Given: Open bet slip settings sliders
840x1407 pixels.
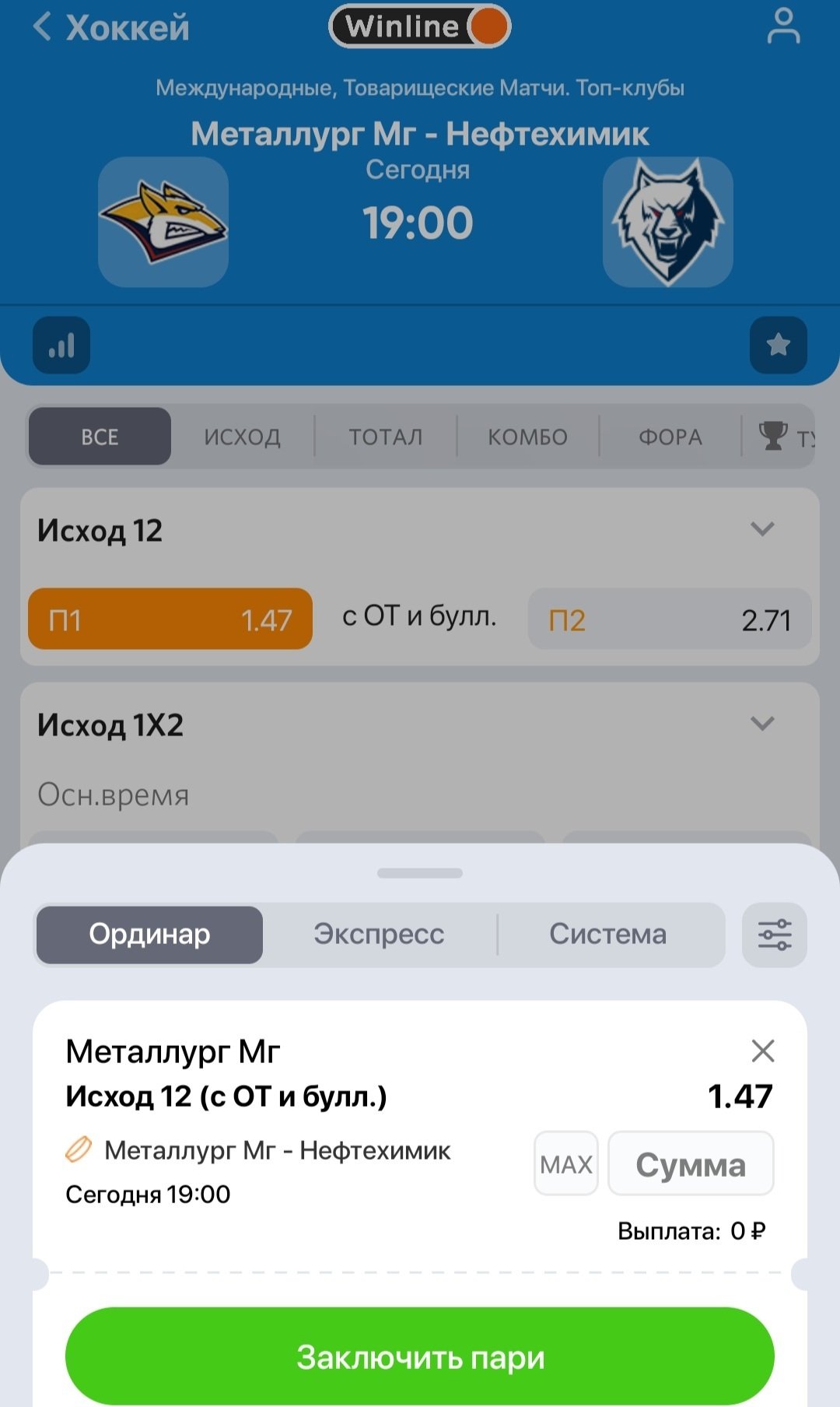Looking at the screenshot, I should pos(775,935).
